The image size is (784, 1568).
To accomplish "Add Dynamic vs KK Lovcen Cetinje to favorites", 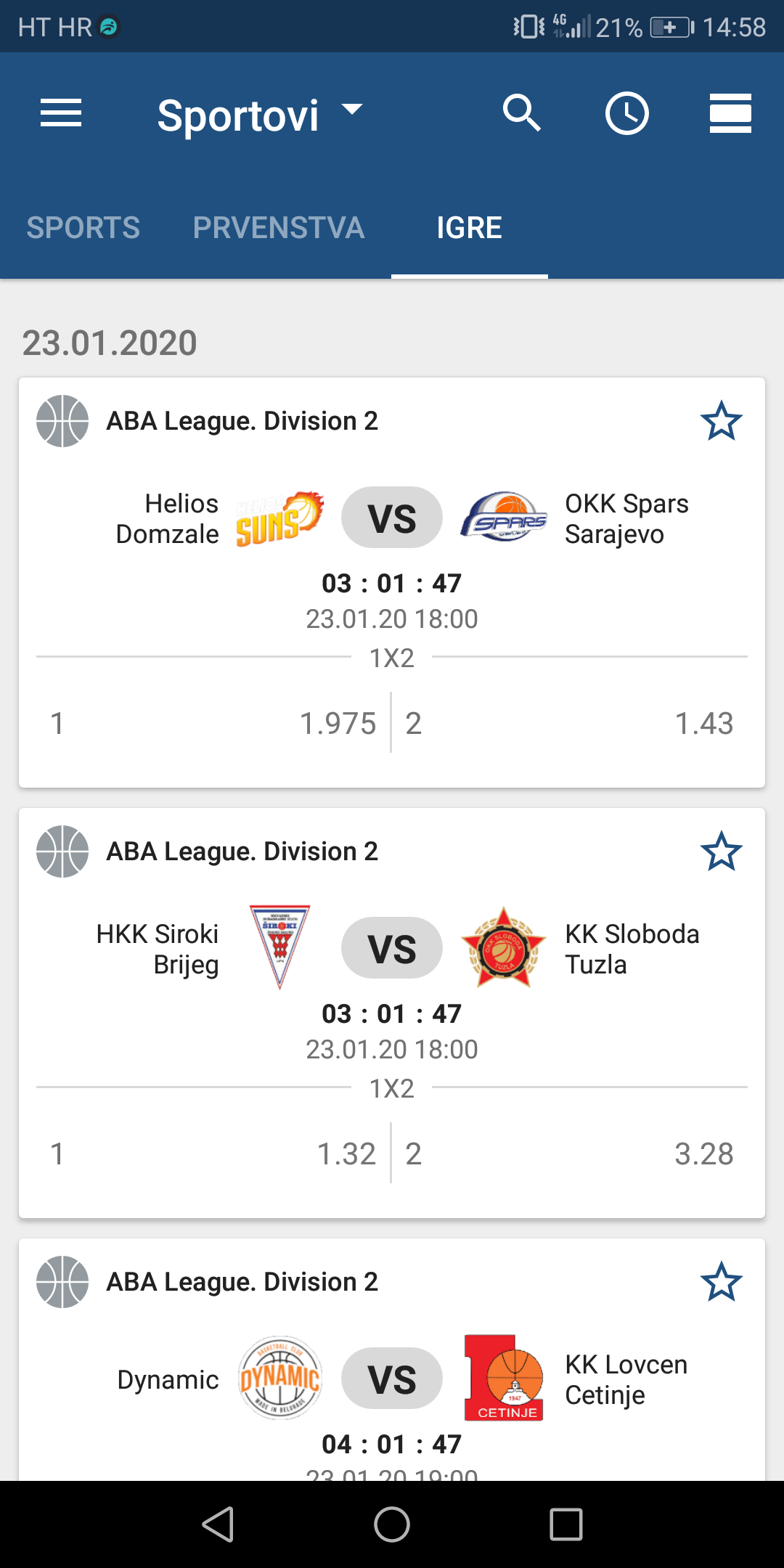I will tap(721, 1282).
